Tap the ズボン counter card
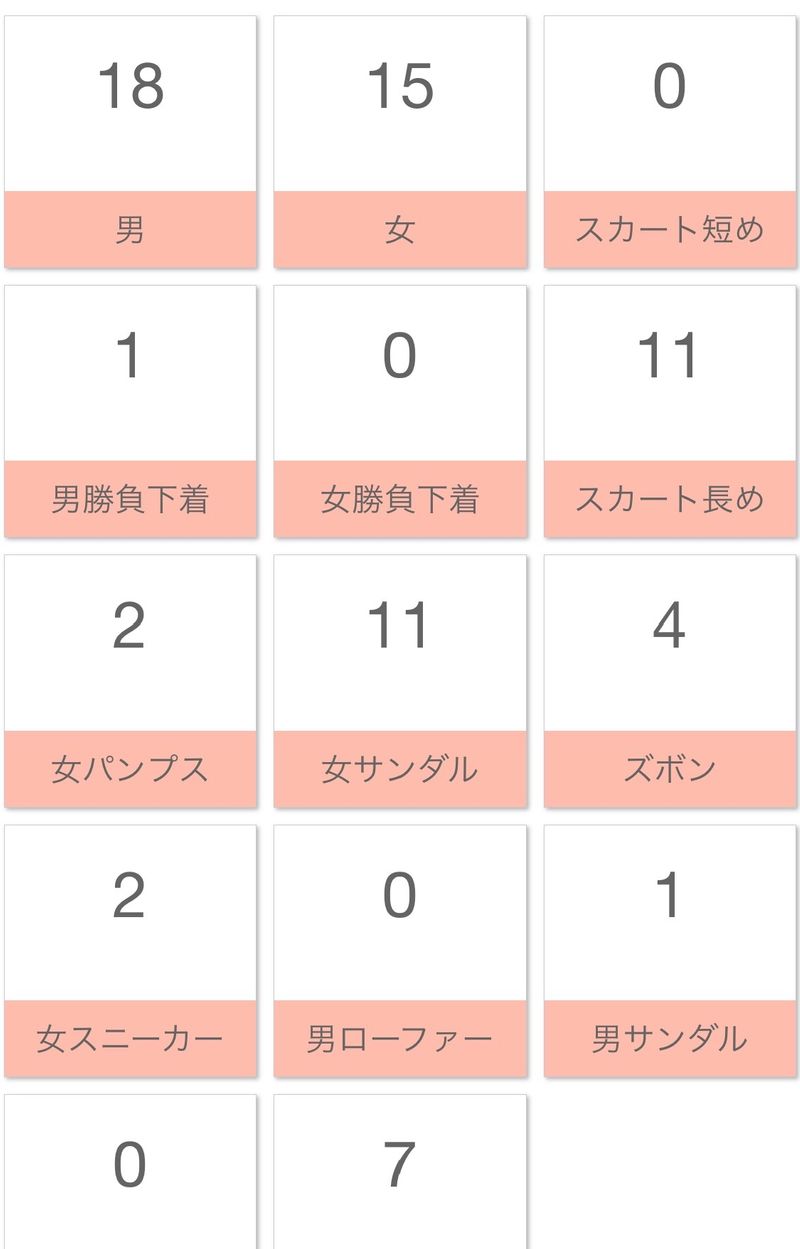 pos(669,681)
